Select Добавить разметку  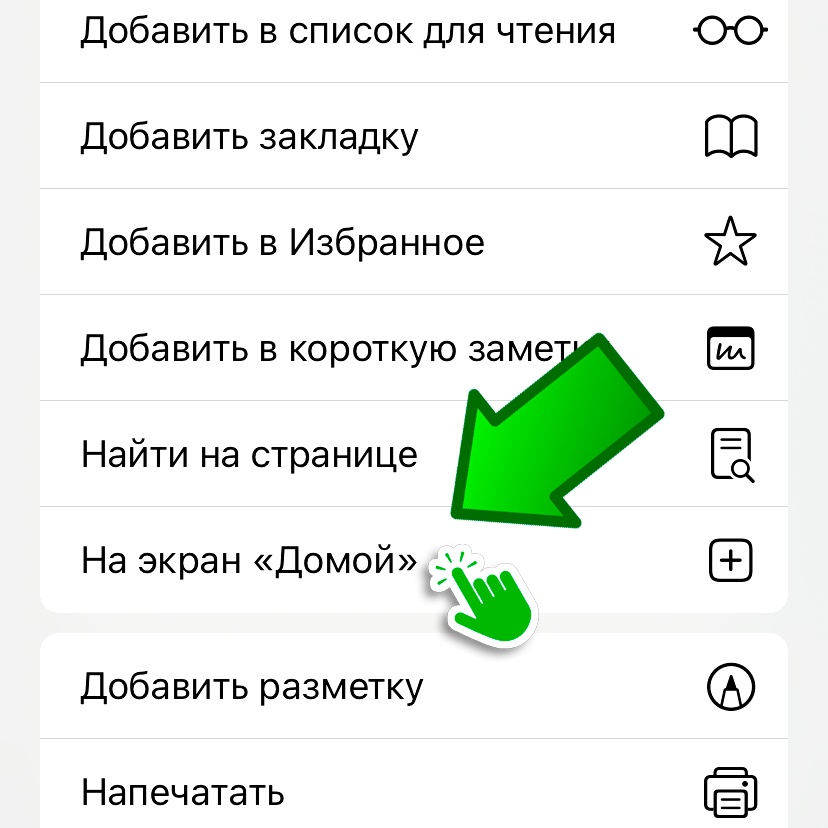point(252,687)
